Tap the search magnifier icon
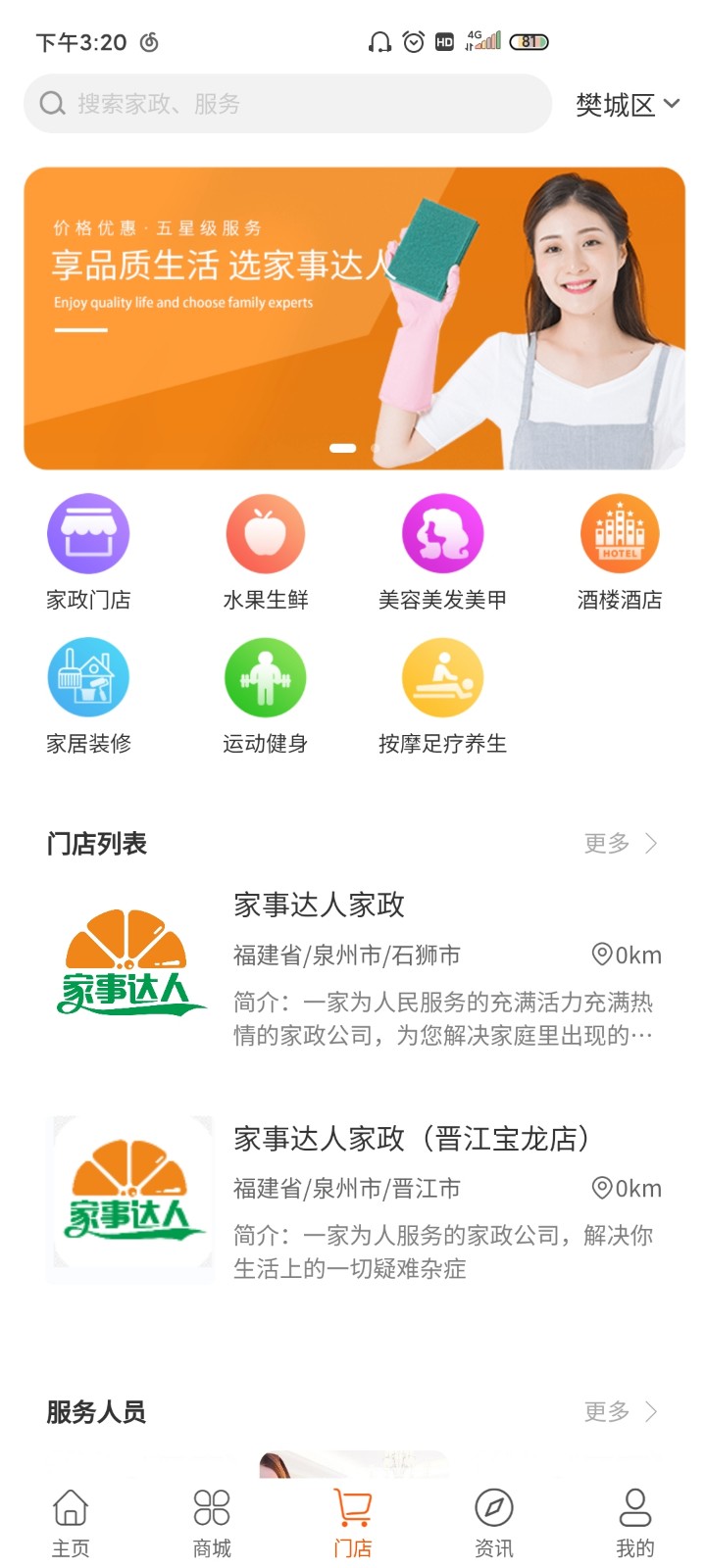This screenshot has width=706, height=1568. pos(51,103)
